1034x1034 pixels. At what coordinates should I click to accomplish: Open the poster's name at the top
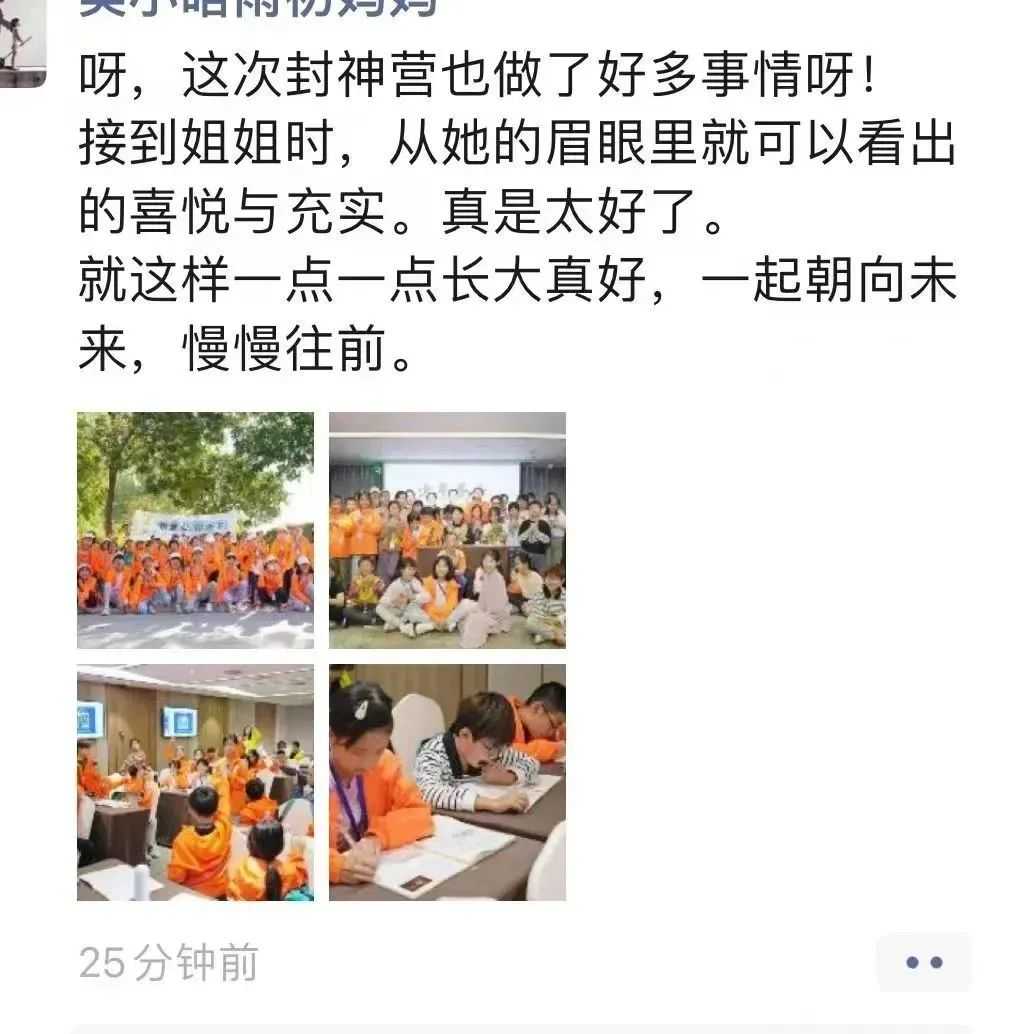tap(258, 8)
